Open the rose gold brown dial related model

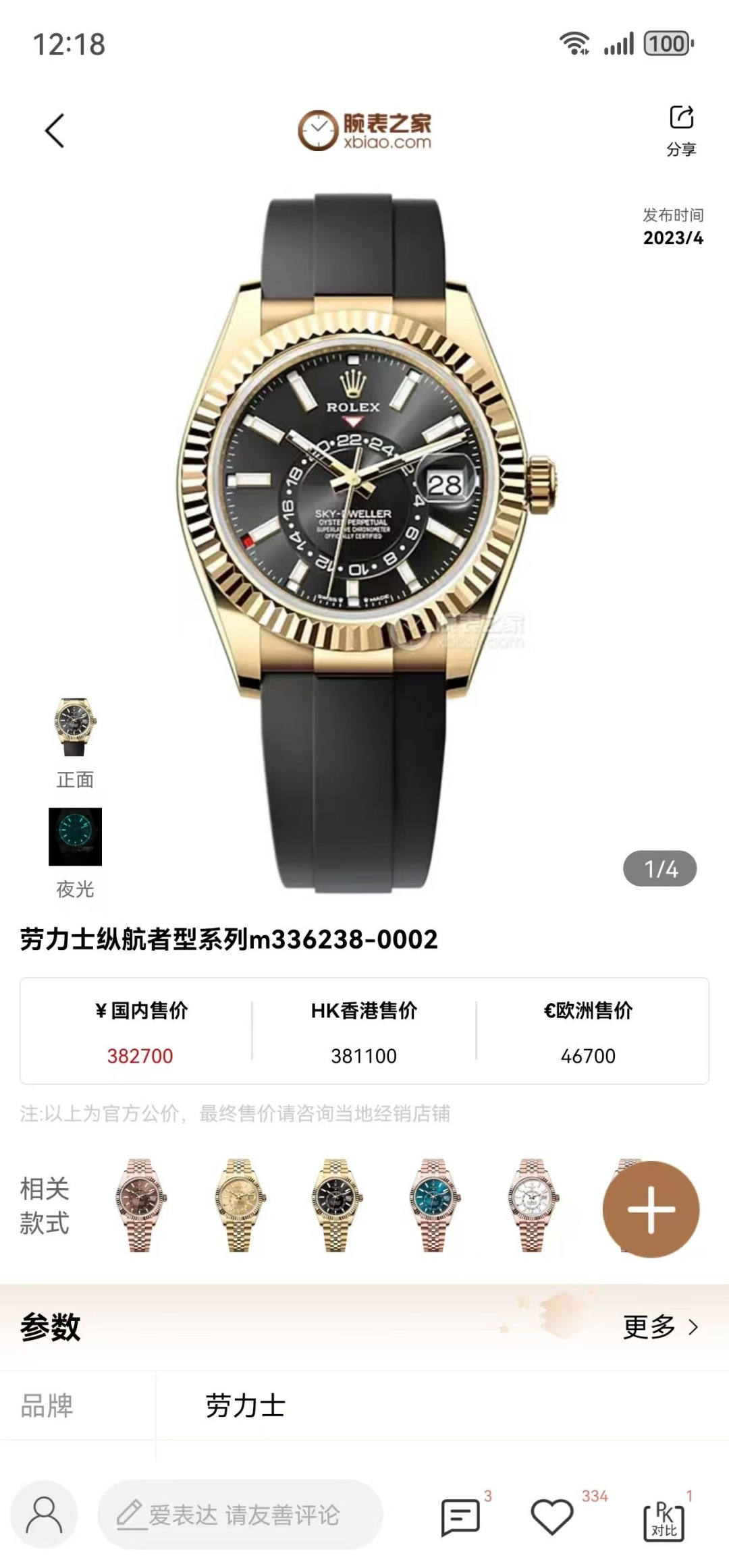click(140, 1206)
